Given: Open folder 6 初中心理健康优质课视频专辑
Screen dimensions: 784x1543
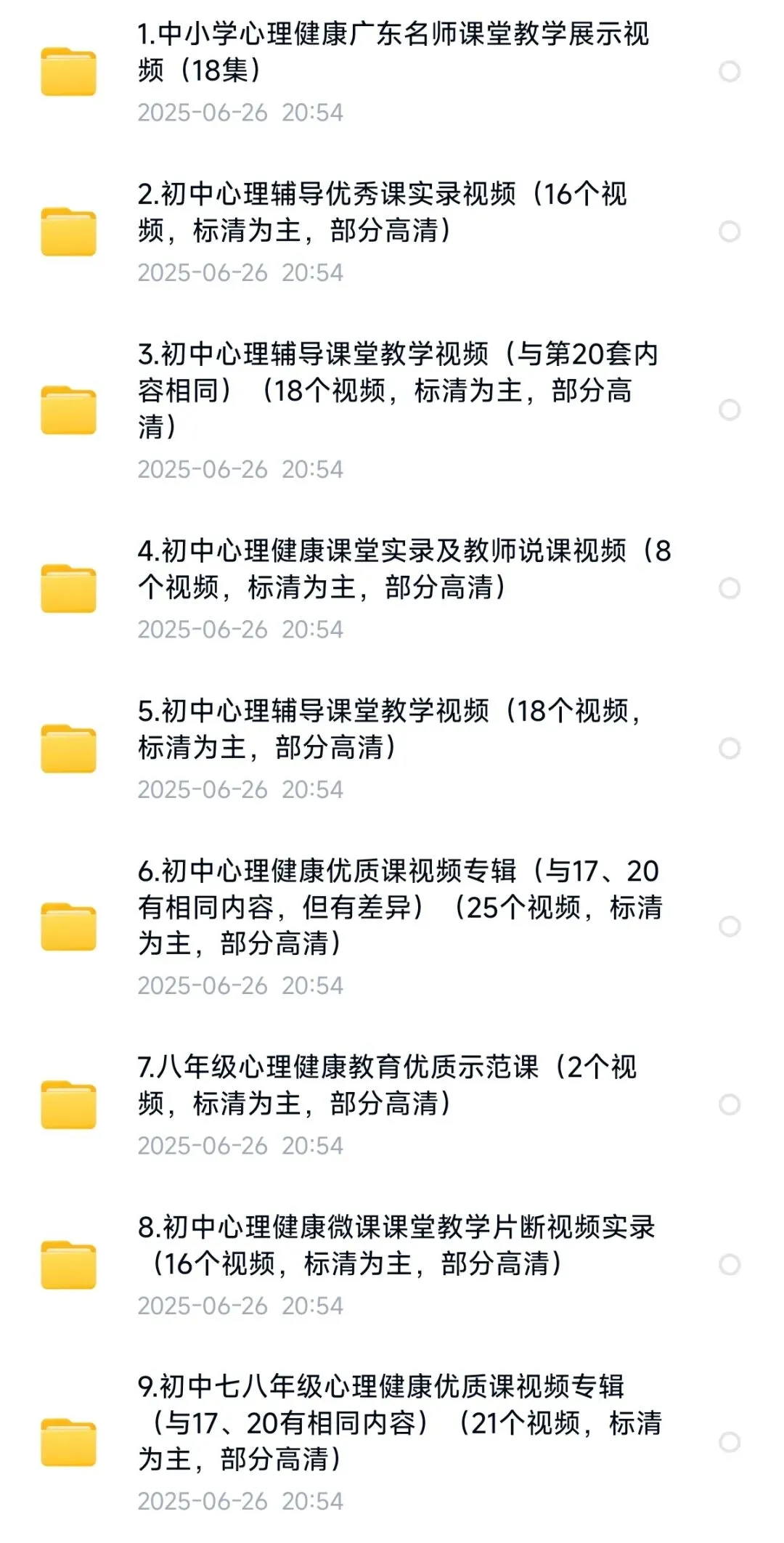Looking at the screenshot, I should pyautogui.click(x=392, y=927).
